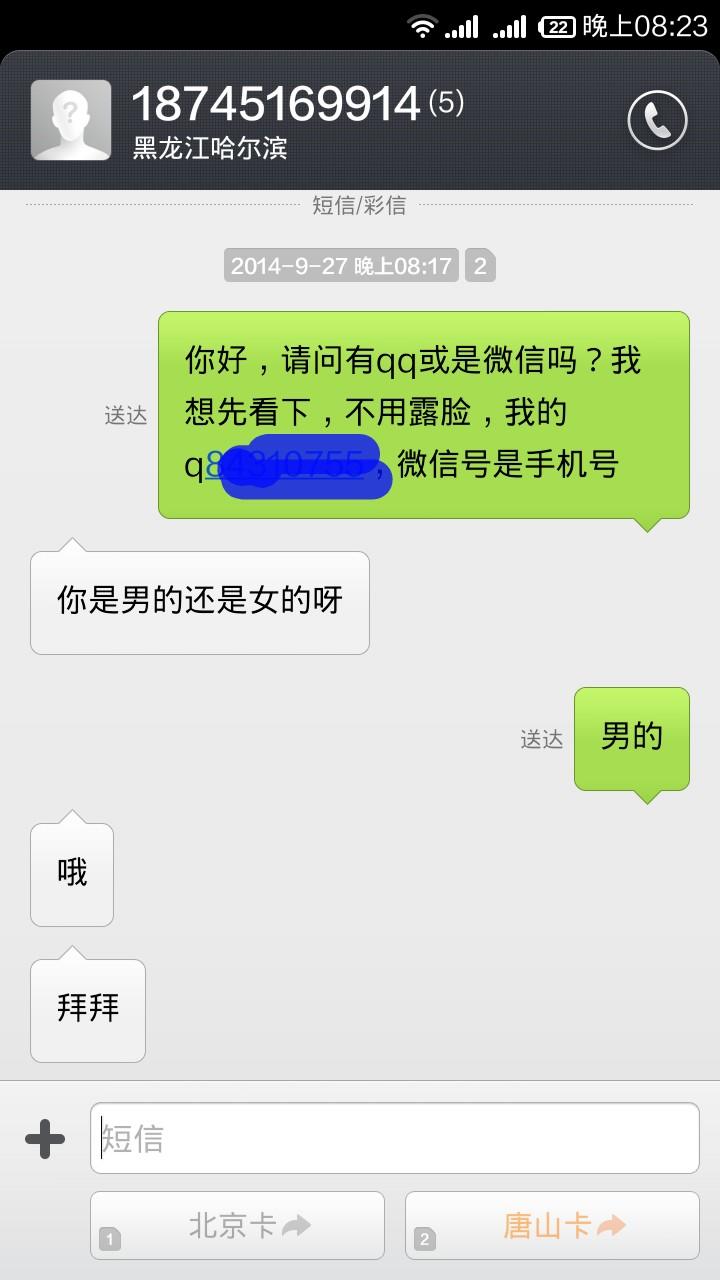Select the 你是男的还是女的呀 message bubble
Screen dimensions: 720x1280
point(200,600)
